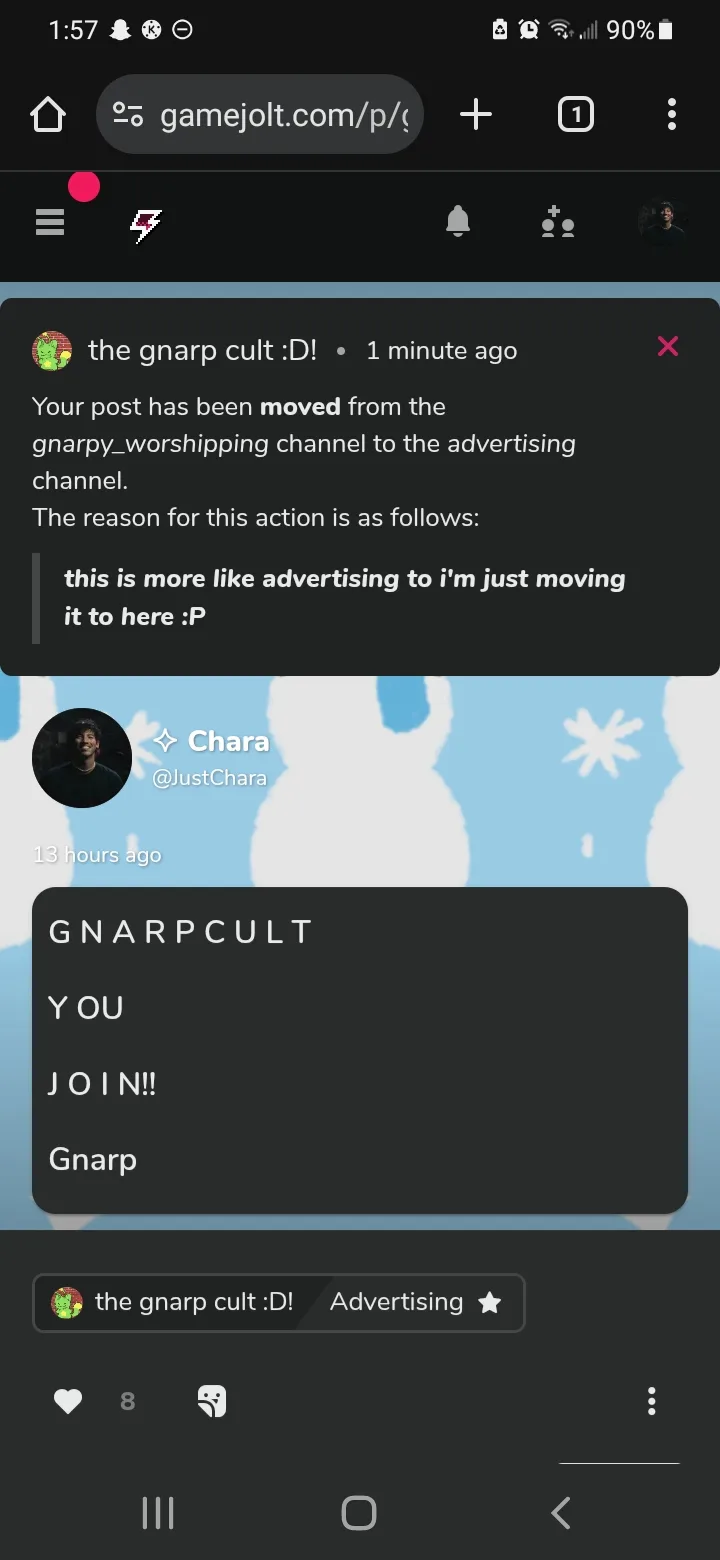Image resolution: width=720 pixels, height=1560 pixels.
Task: Open the Chrome overflow menu
Action: pos(671,115)
